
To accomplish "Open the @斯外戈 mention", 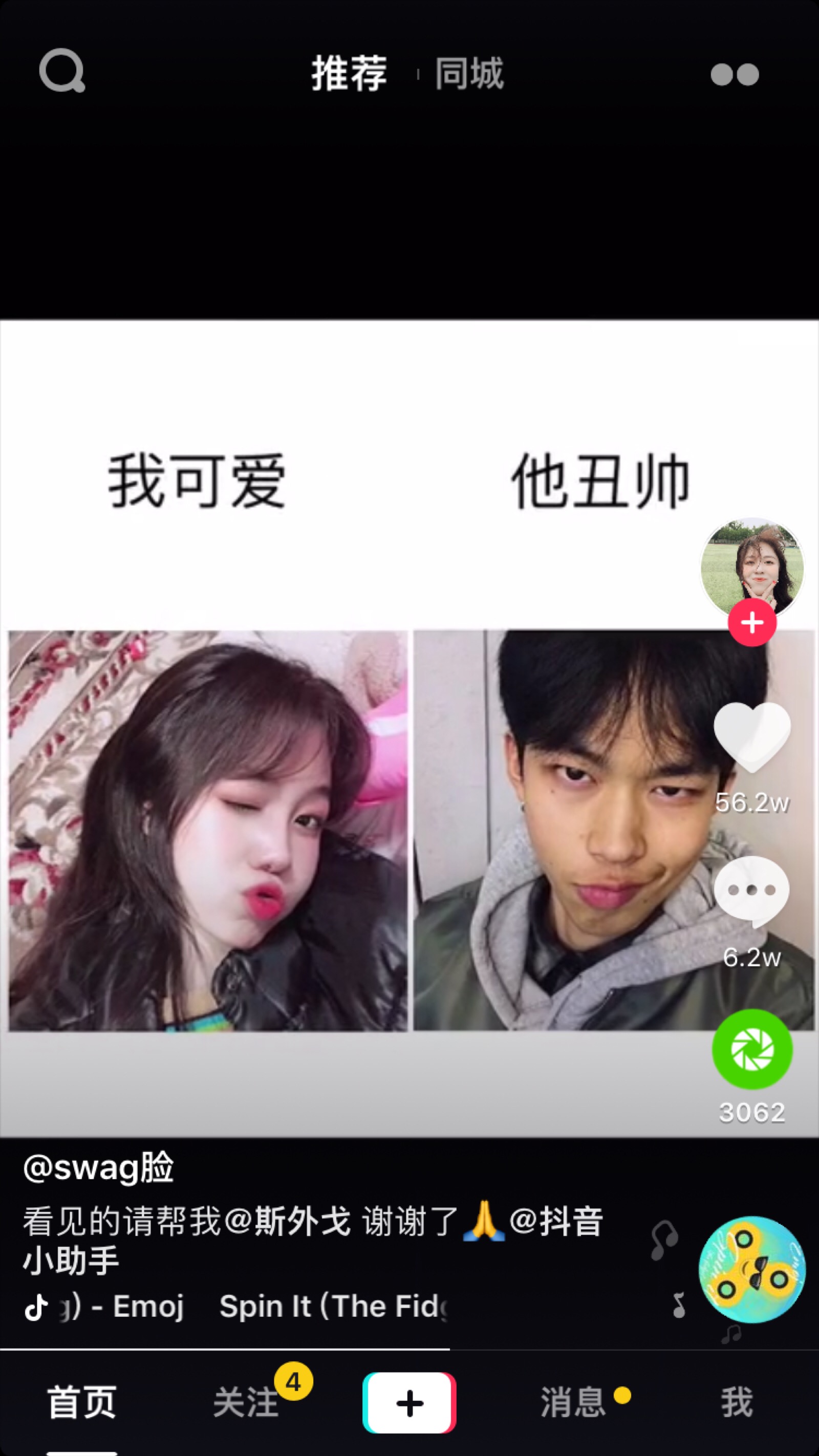I will pyautogui.click(x=287, y=1221).
